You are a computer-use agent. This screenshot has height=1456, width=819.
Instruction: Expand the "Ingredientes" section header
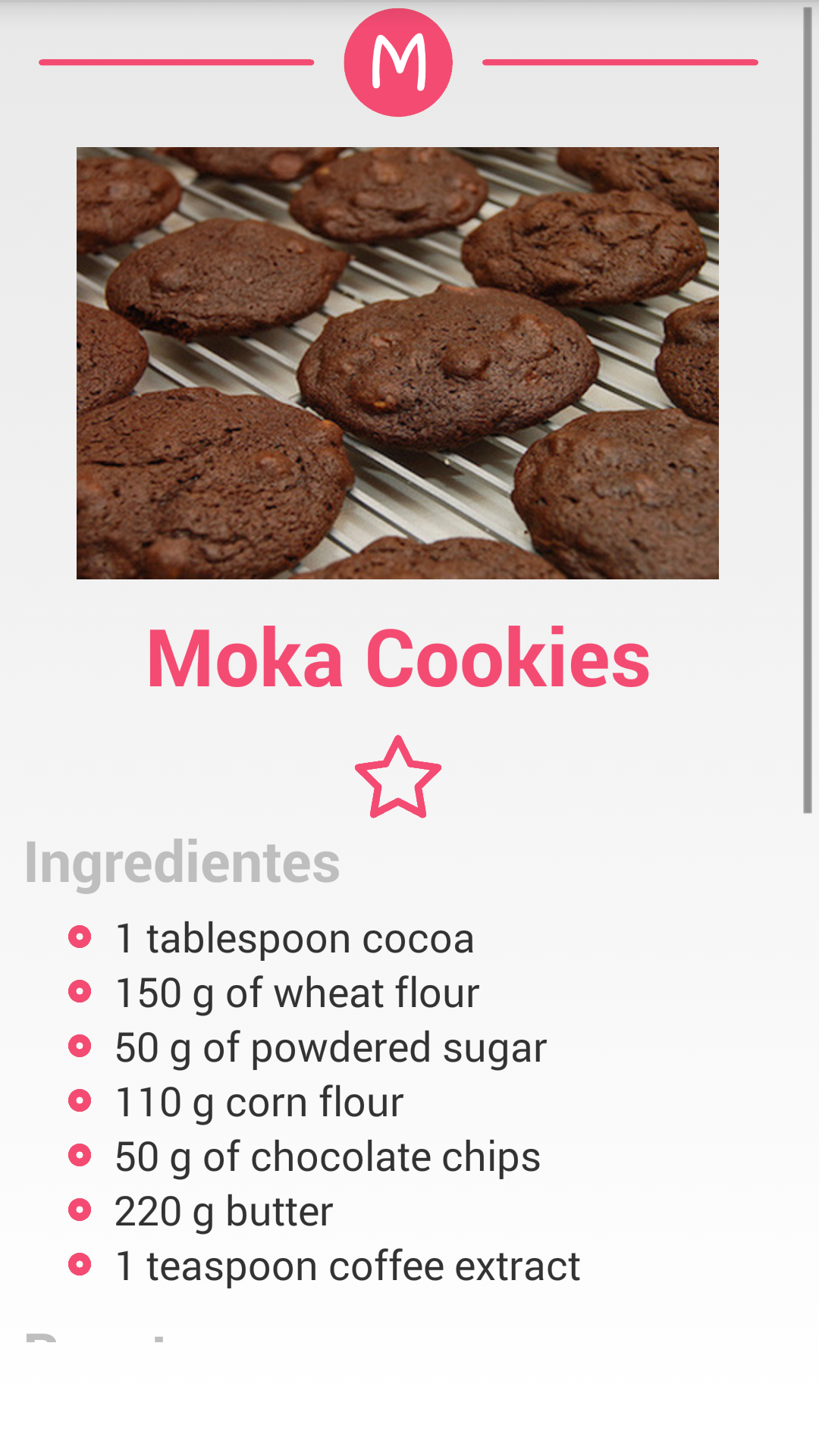pyautogui.click(x=182, y=861)
